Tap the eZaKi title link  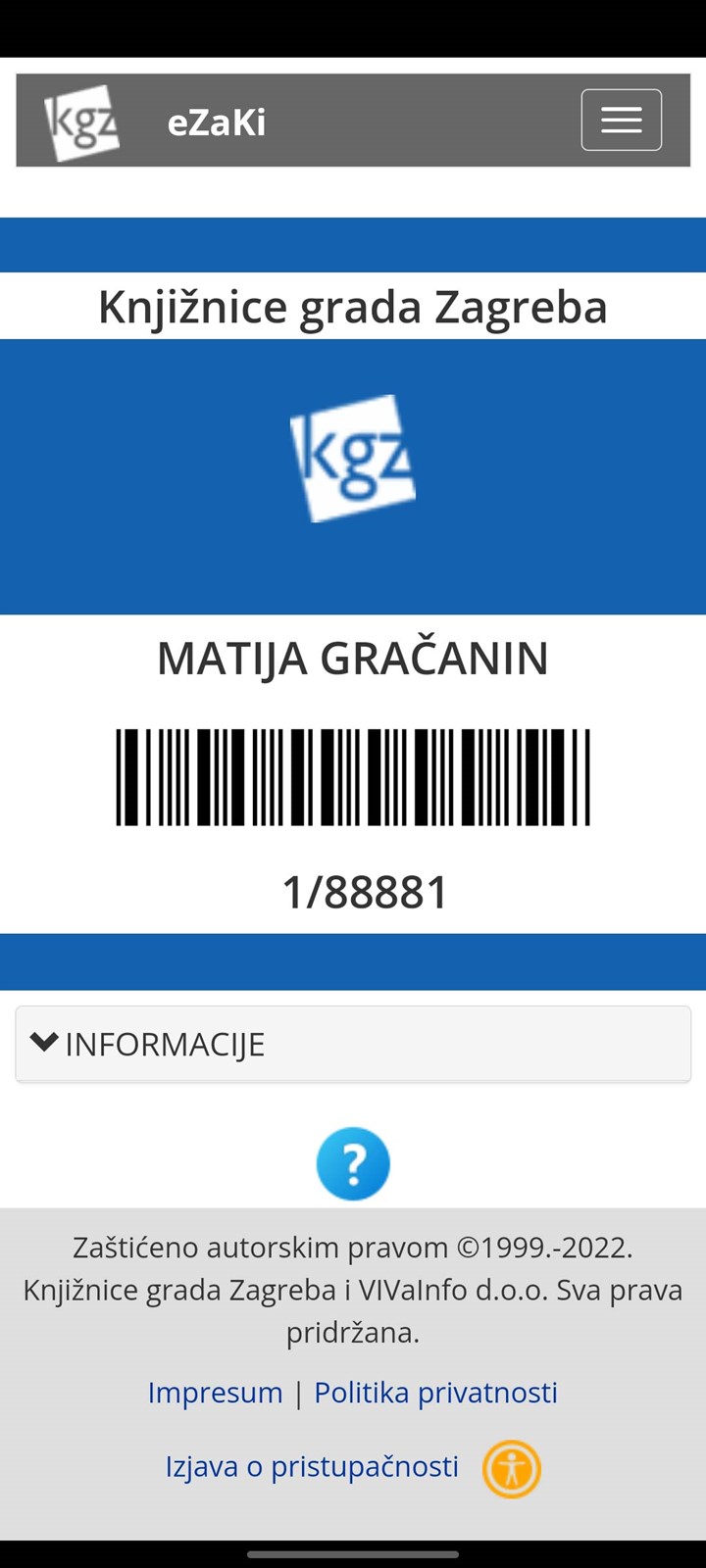pyautogui.click(x=217, y=122)
